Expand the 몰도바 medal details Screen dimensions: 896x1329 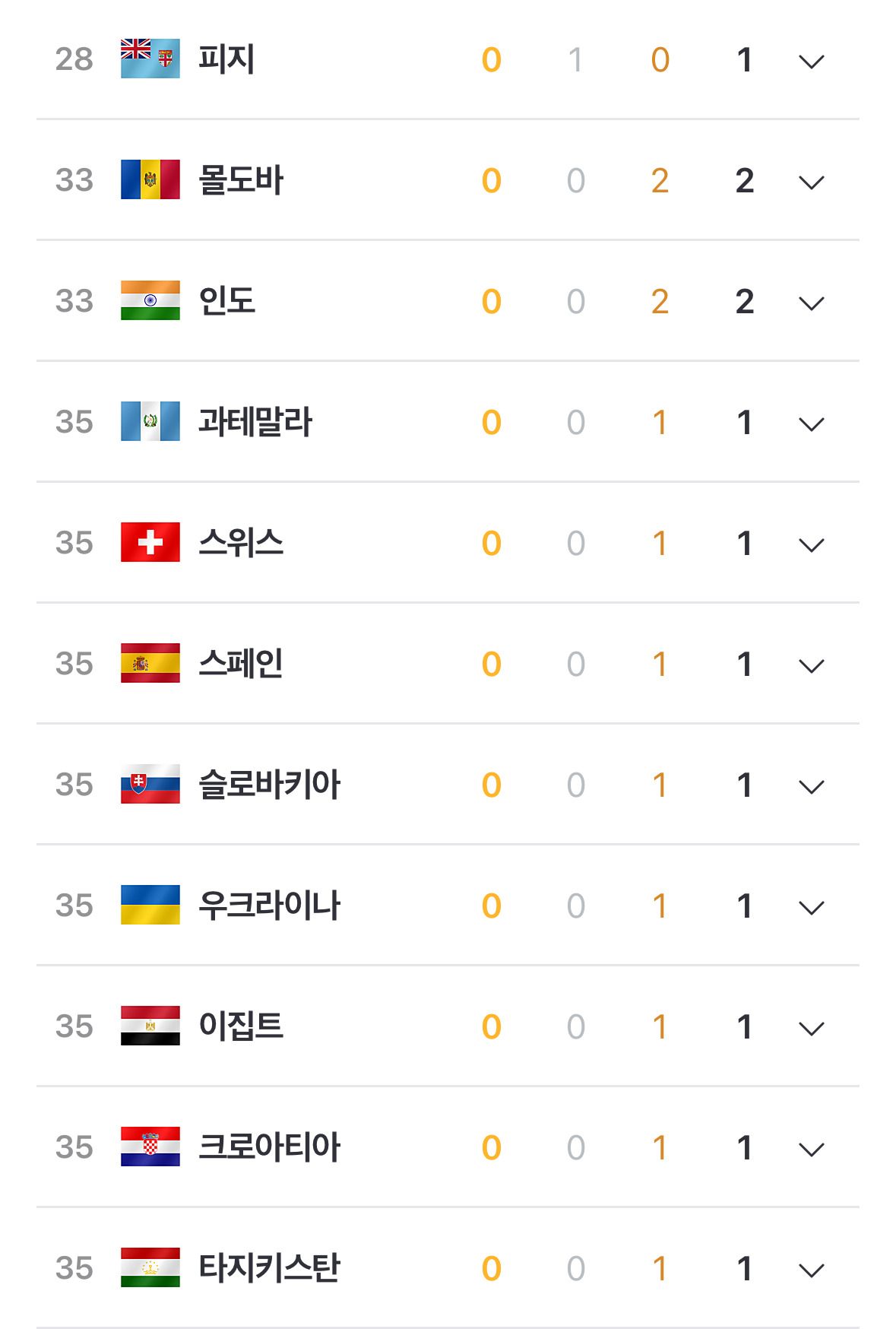[812, 182]
